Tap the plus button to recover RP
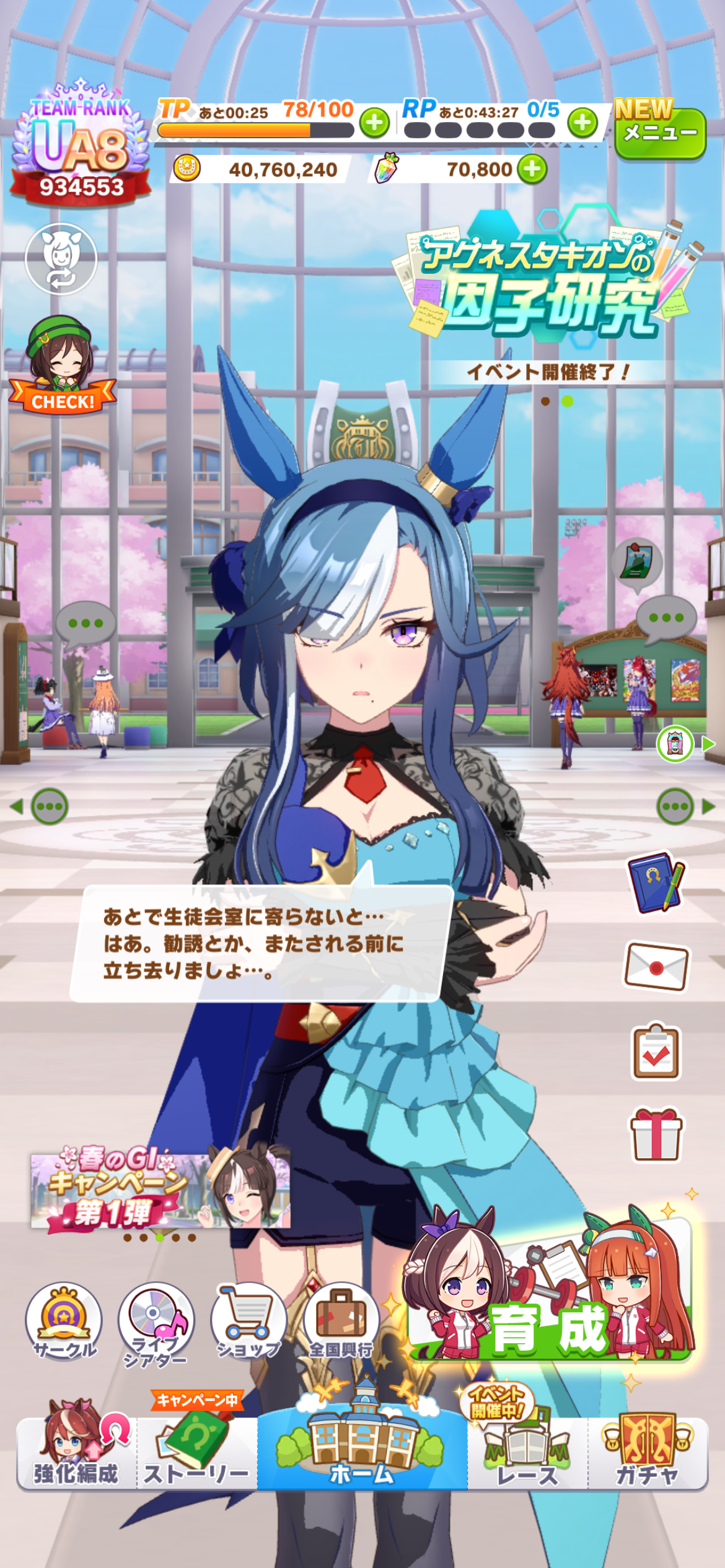The width and height of the screenshot is (725, 1568). [x=582, y=123]
